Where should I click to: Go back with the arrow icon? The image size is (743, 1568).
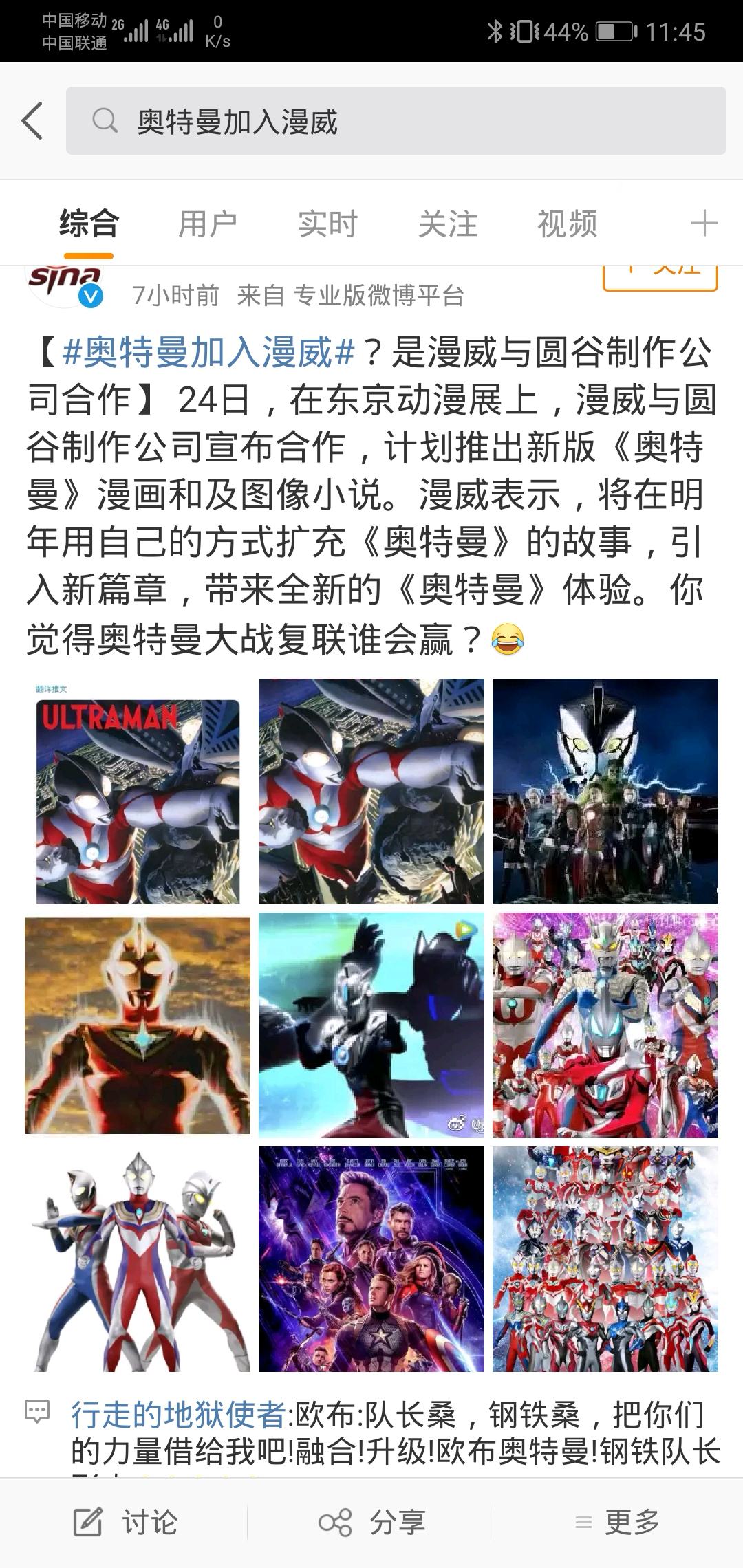pyautogui.click(x=32, y=121)
